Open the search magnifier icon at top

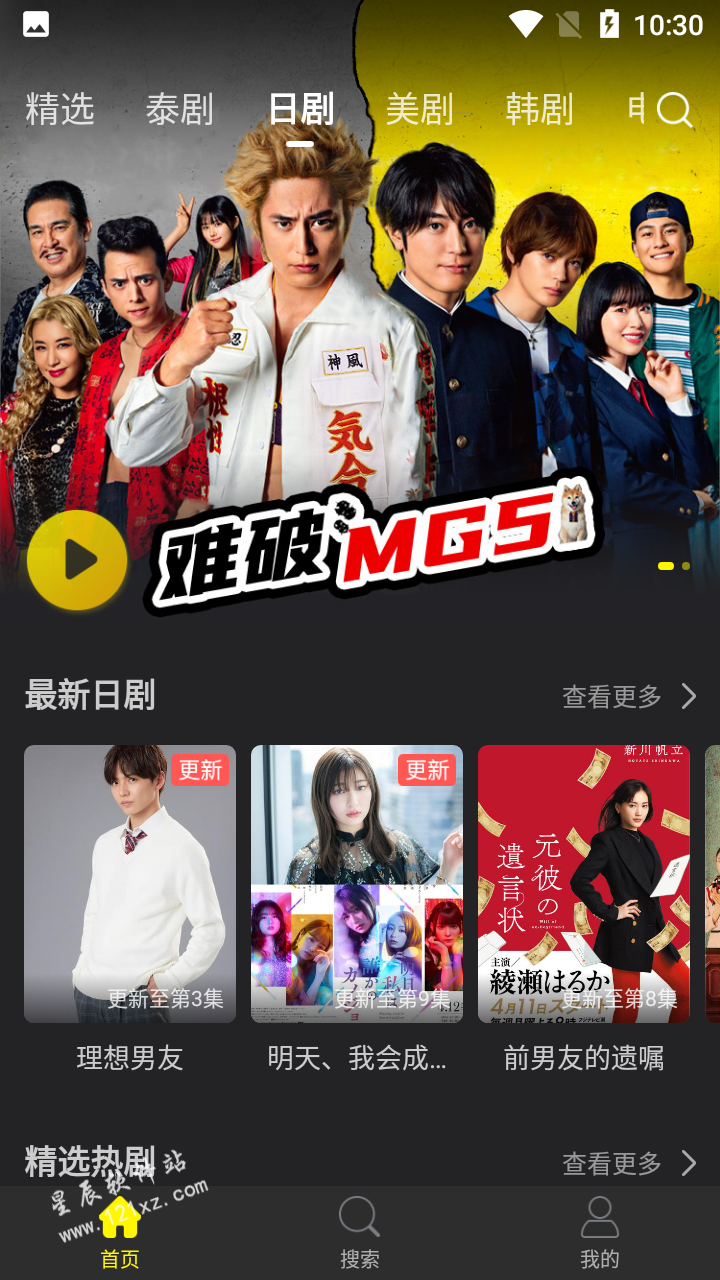(x=674, y=110)
